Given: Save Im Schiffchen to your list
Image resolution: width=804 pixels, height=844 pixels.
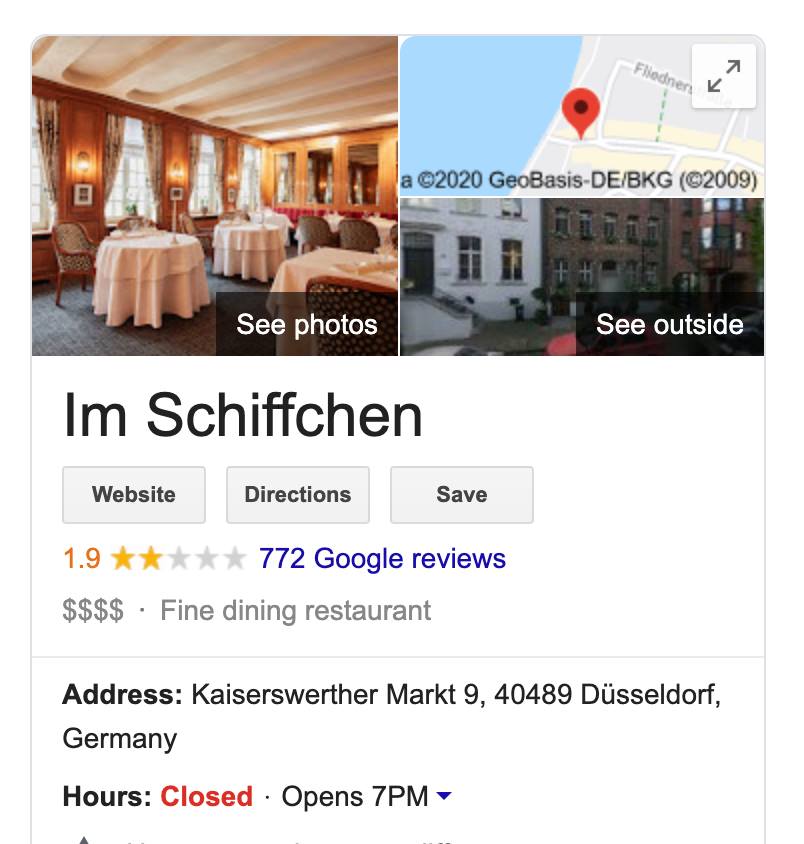Looking at the screenshot, I should (x=461, y=495).
